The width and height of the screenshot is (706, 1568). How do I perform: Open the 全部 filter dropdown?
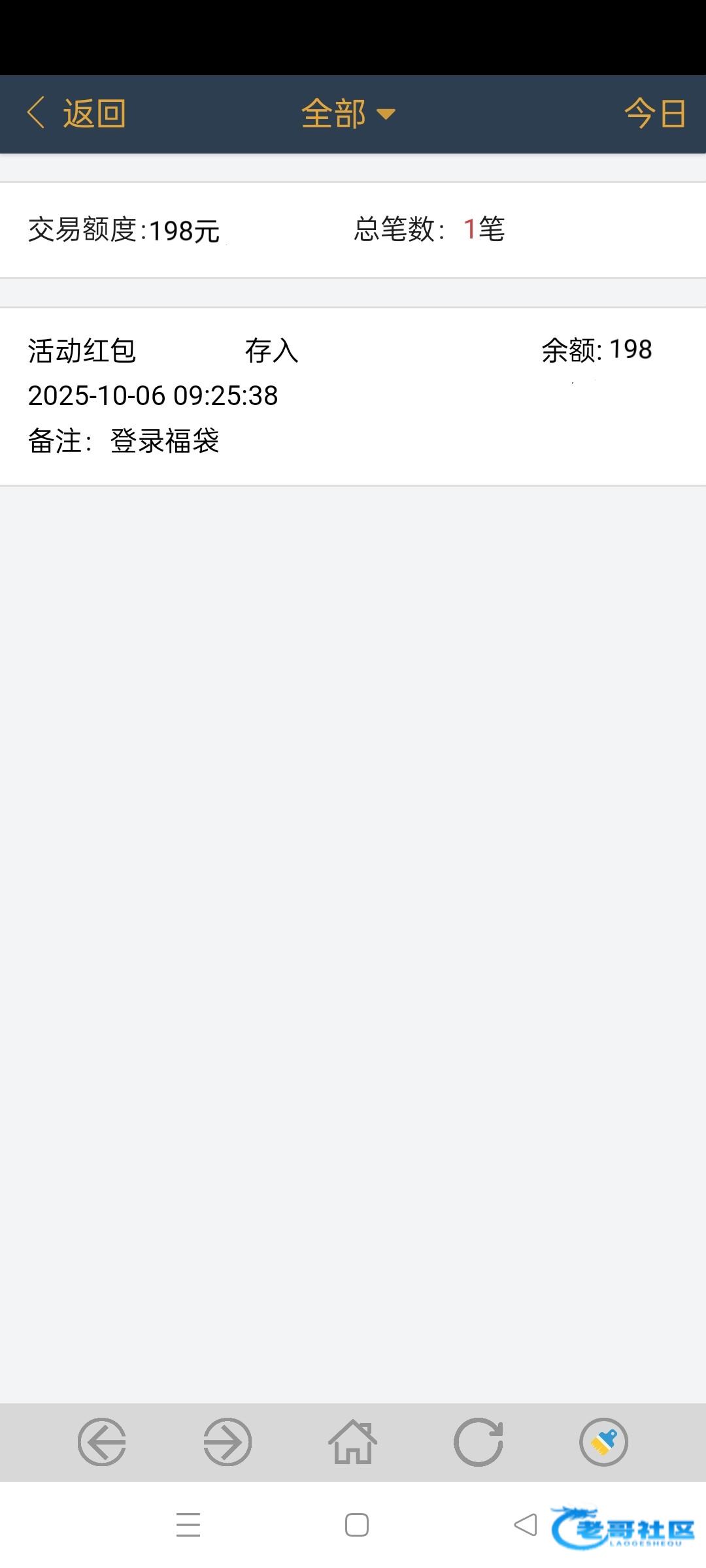click(x=348, y=114)
